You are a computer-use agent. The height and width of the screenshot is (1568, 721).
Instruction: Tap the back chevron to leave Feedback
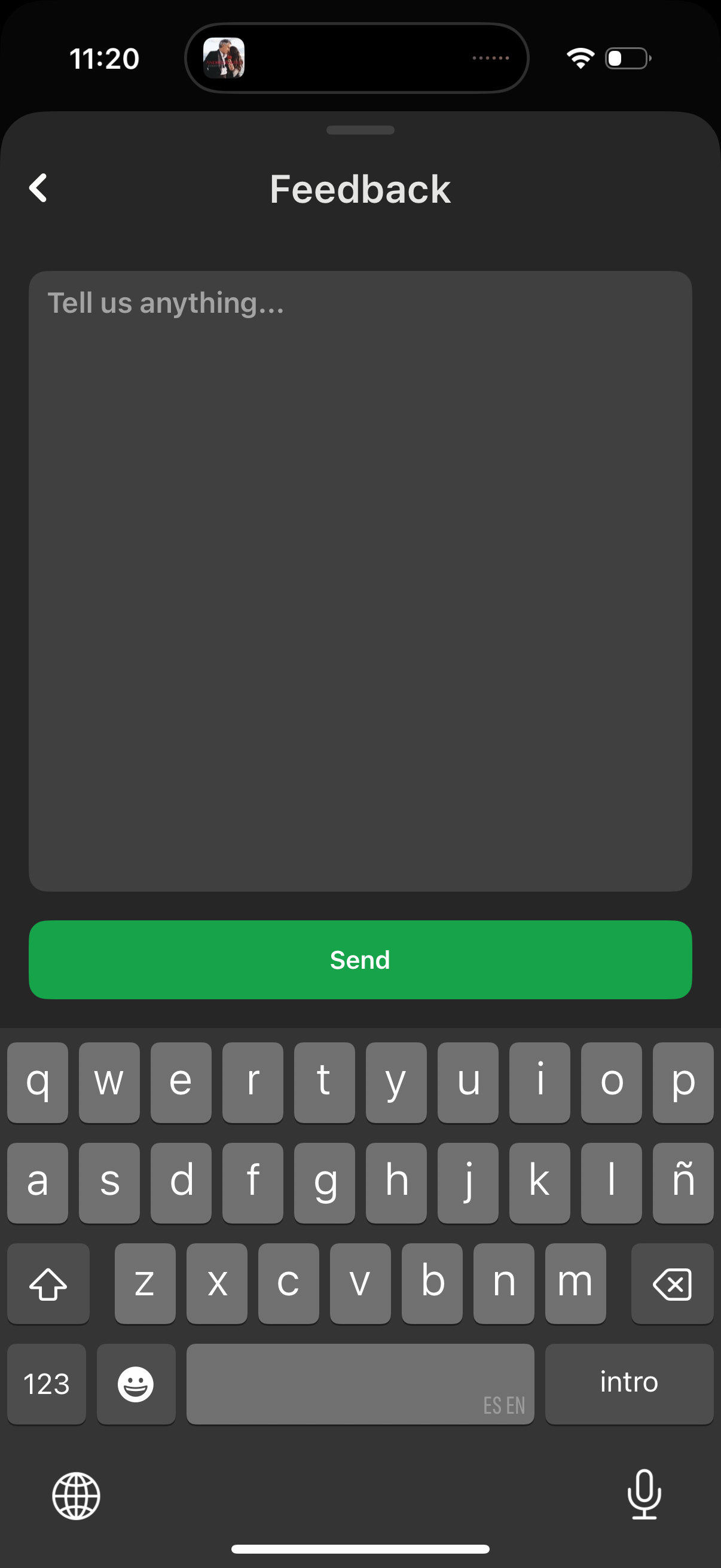click(x=39, y=187)
